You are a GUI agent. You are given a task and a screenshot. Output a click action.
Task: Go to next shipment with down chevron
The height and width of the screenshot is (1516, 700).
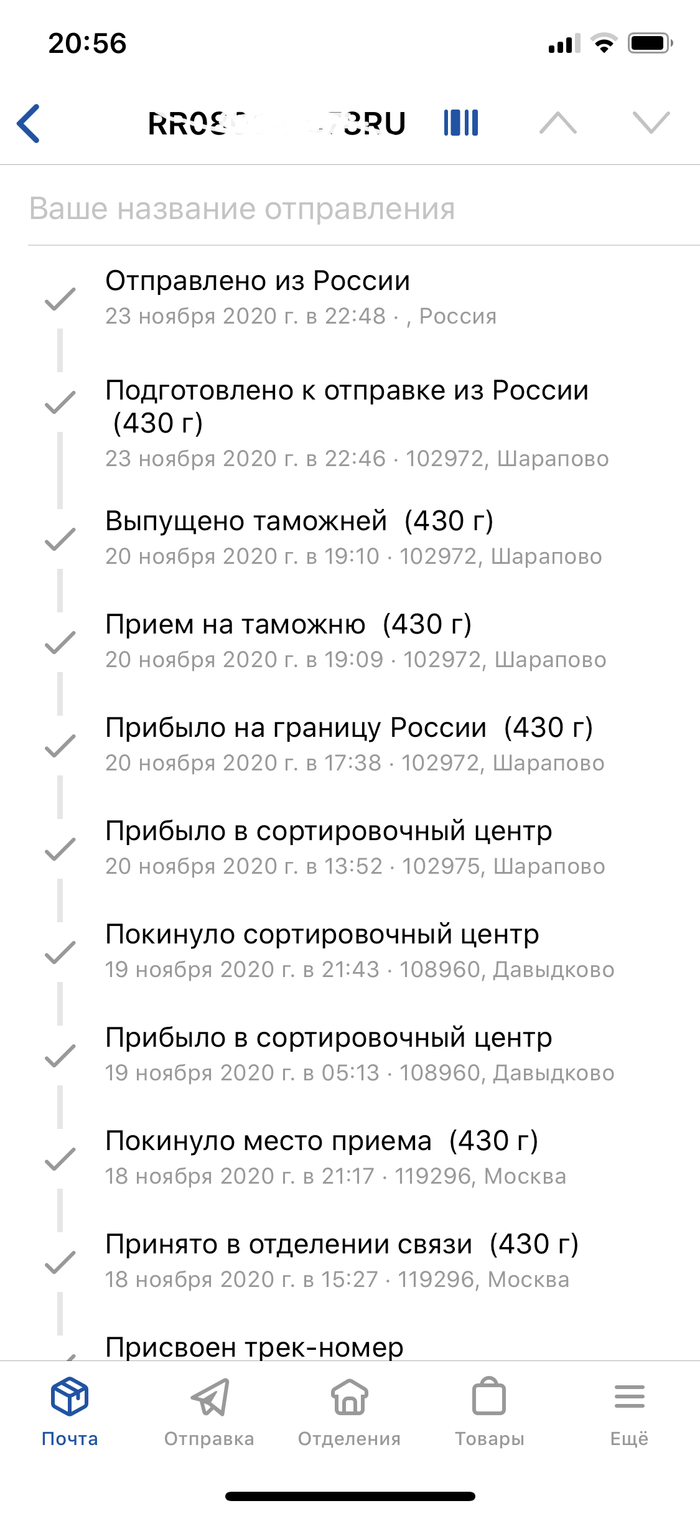click(651, 123)
